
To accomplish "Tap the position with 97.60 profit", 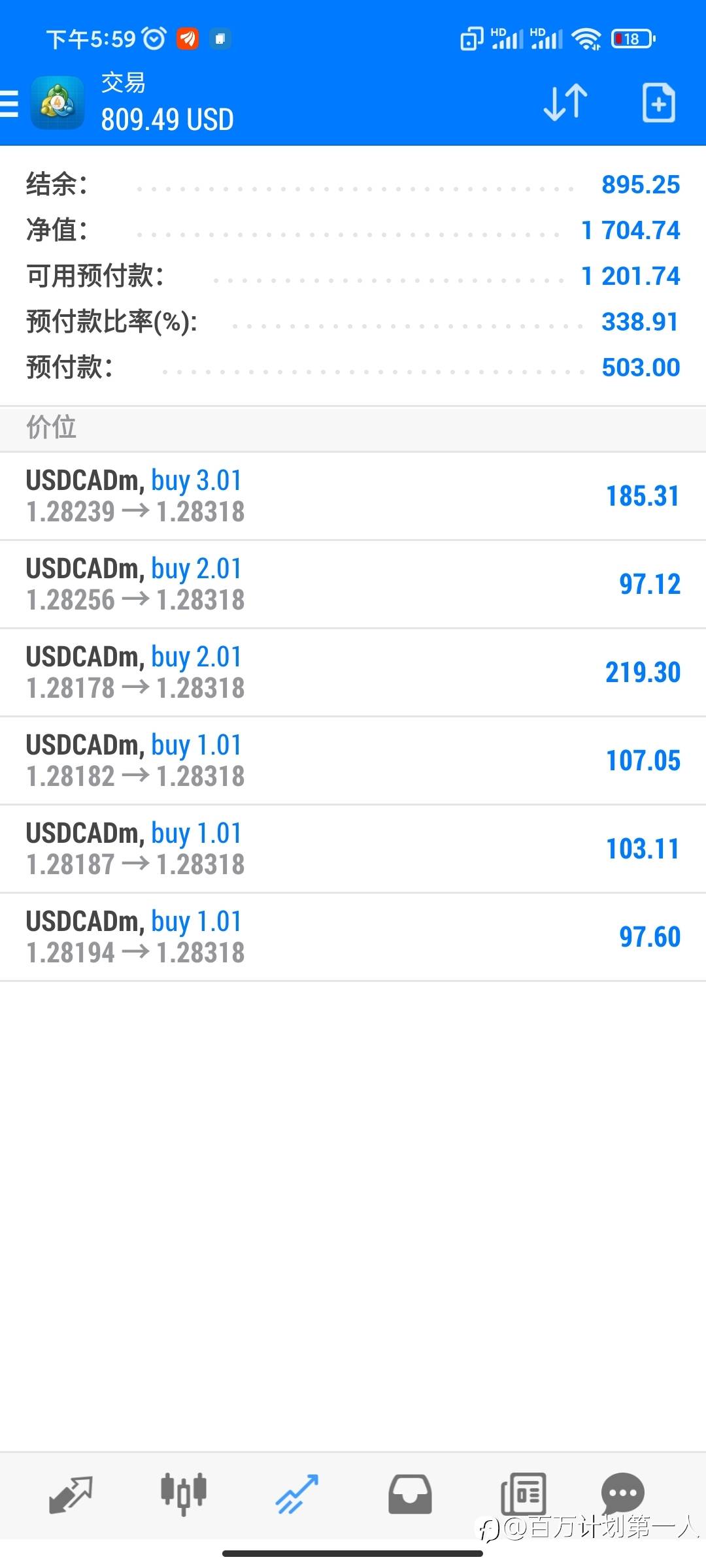I will [353, 937].
